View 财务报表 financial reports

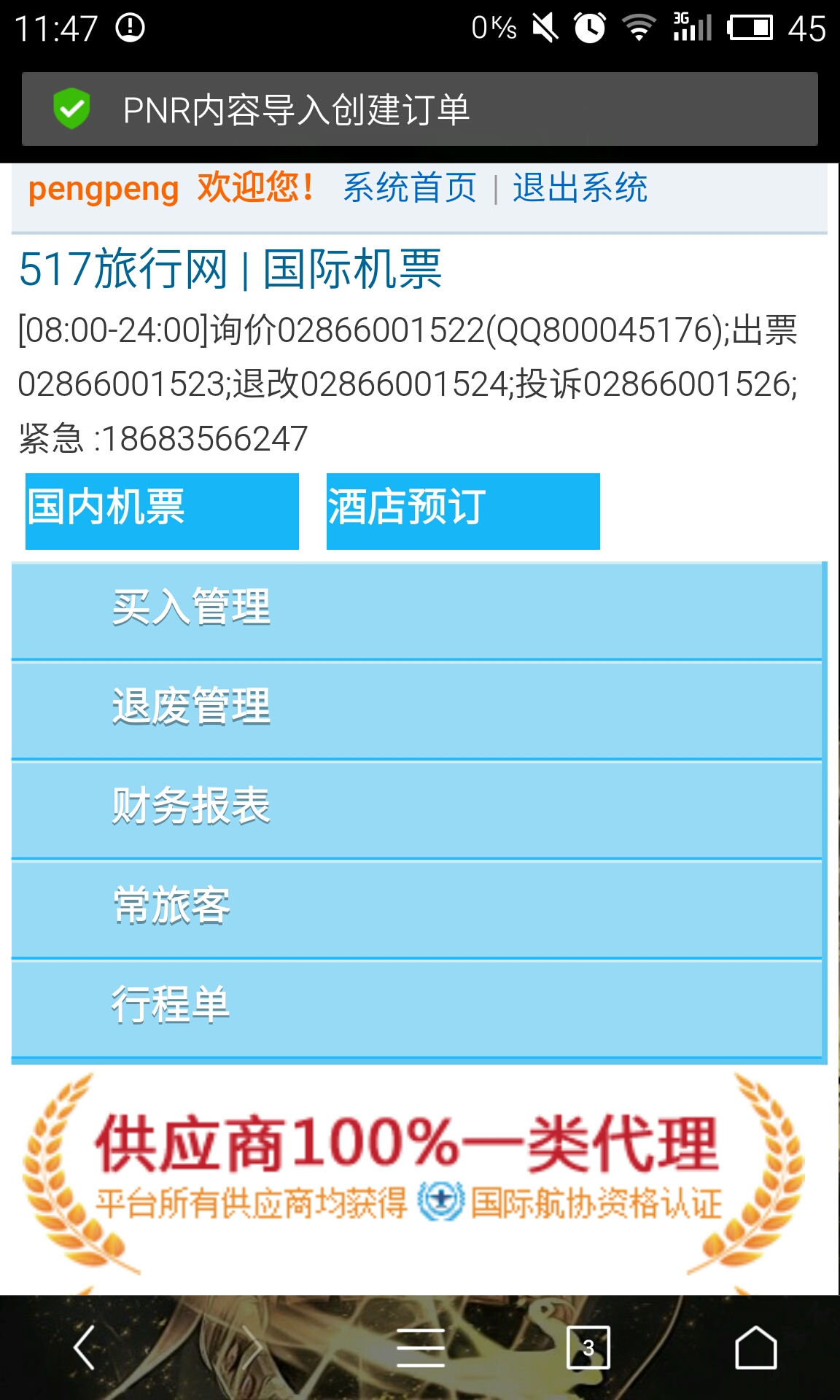416,809
